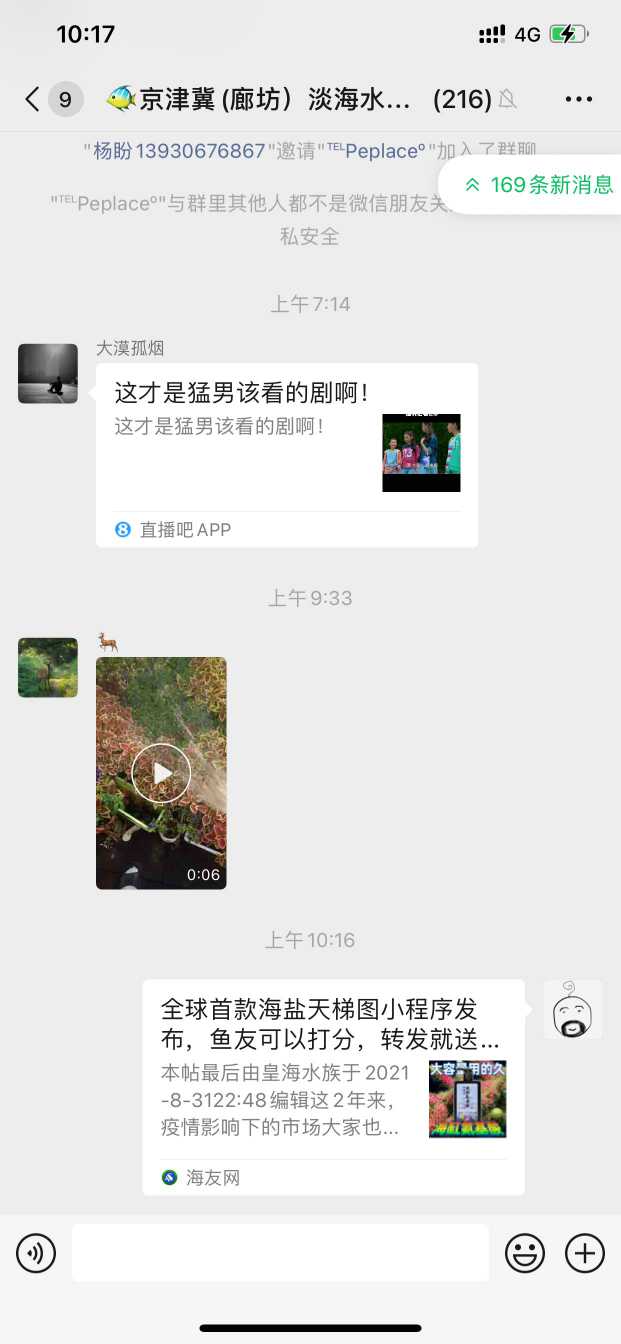Open 大漠孤烟's avatar profile

coord(48,374)
